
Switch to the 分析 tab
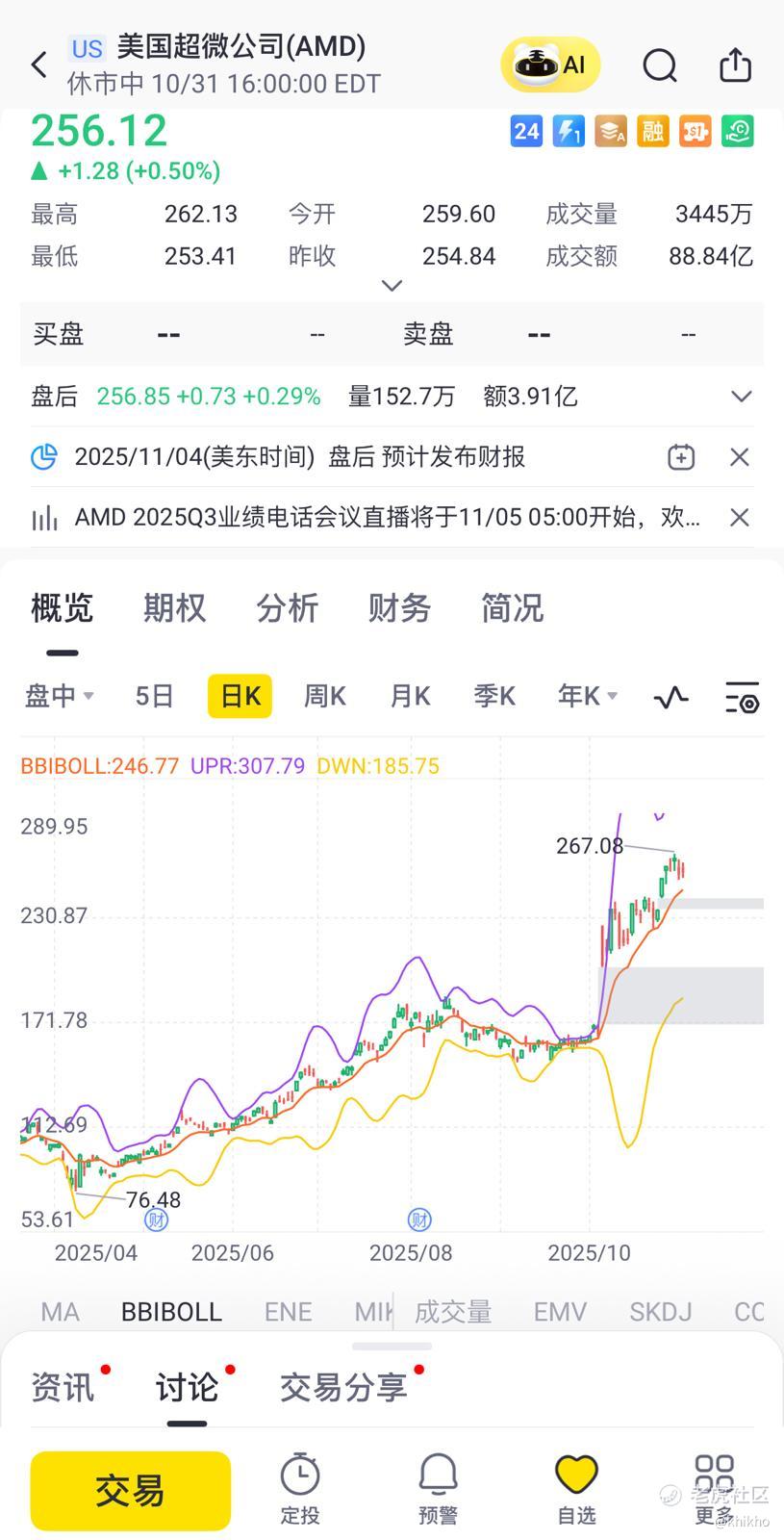click(287, 608)
